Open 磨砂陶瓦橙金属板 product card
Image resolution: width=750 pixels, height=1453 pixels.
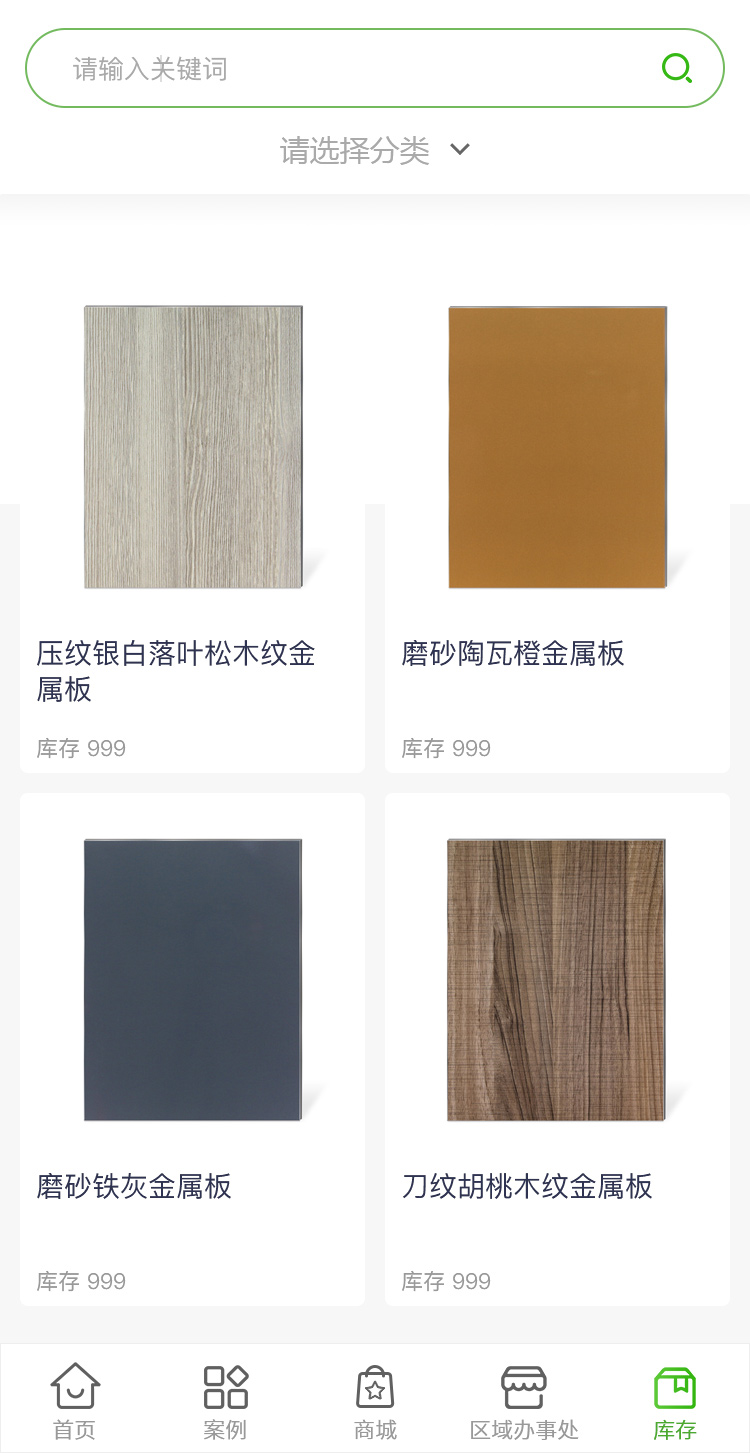[x=557, y=520]
